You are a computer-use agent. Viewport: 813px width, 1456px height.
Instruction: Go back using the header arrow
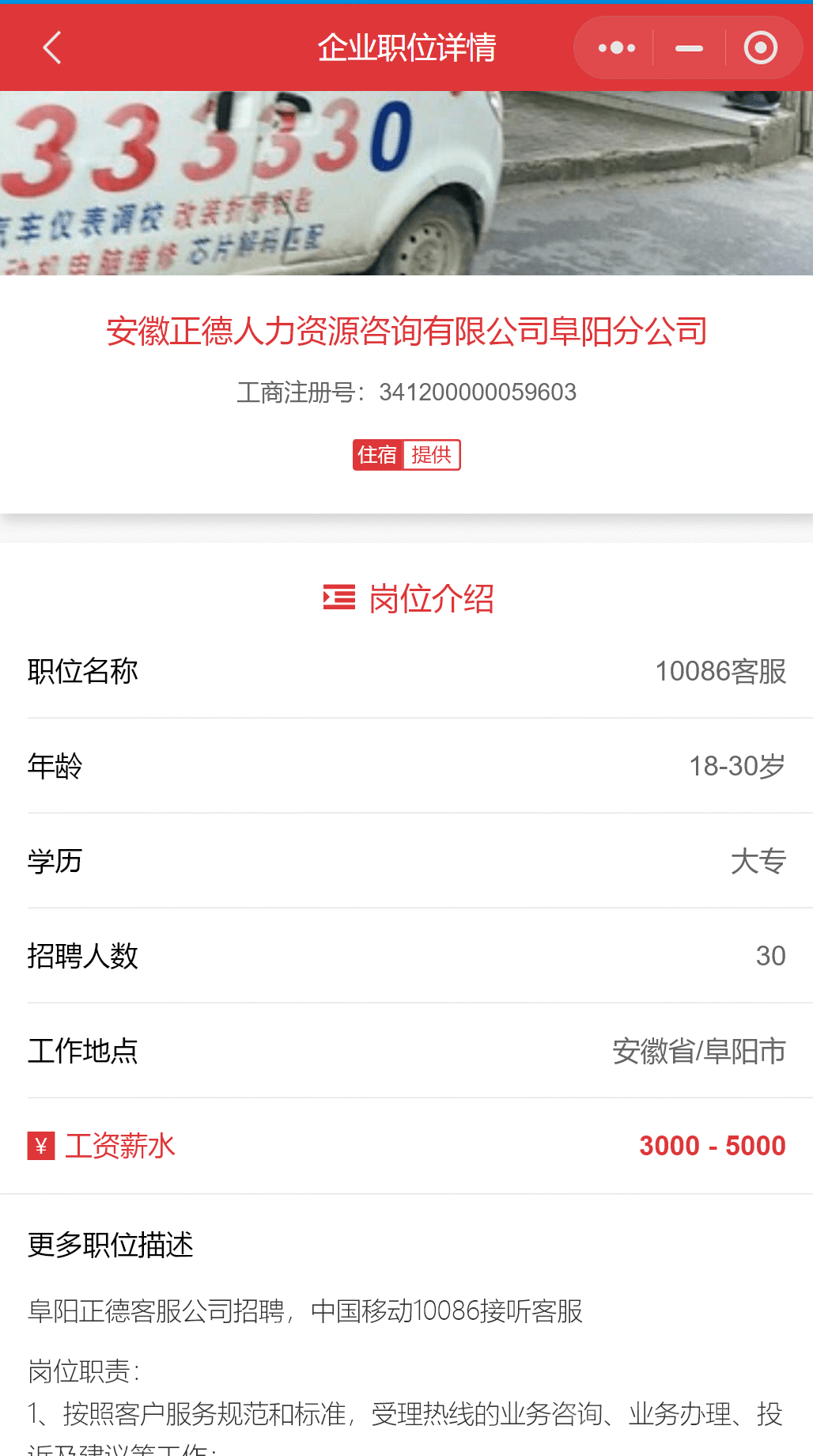(x=52, y=47)
